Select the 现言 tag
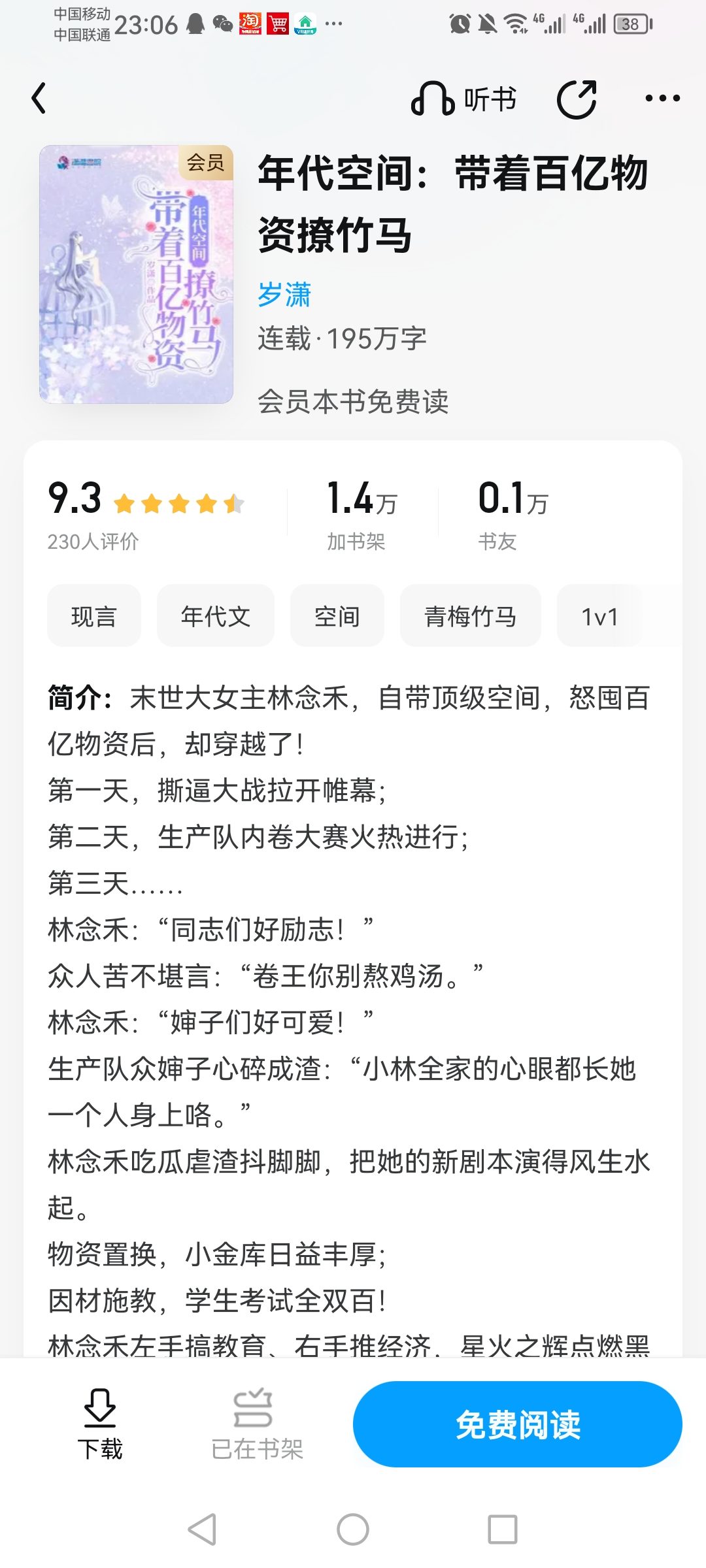The width and height of the screenshot is (706, 1568). pos(93,616)
